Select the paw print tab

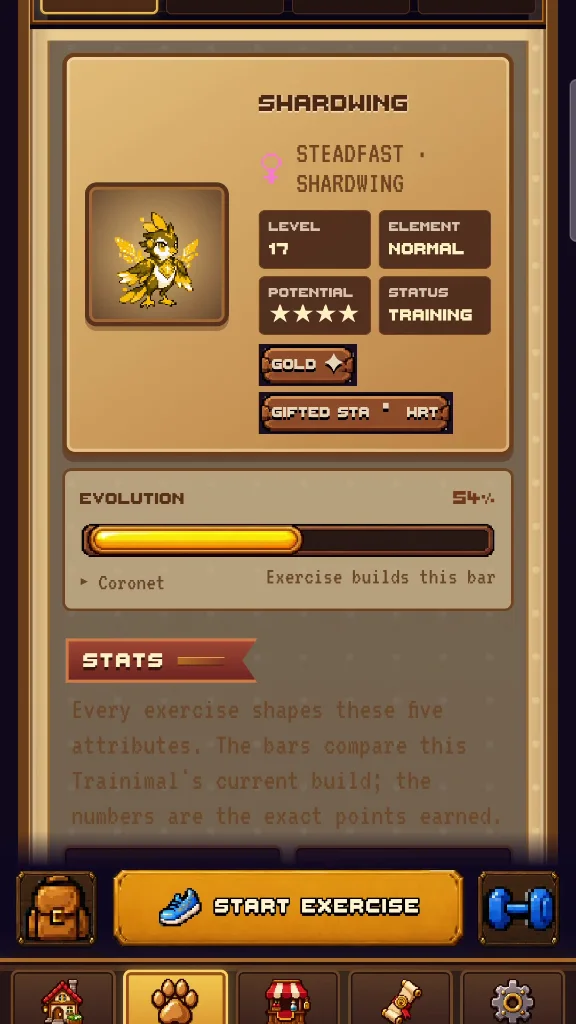point(175,998)
